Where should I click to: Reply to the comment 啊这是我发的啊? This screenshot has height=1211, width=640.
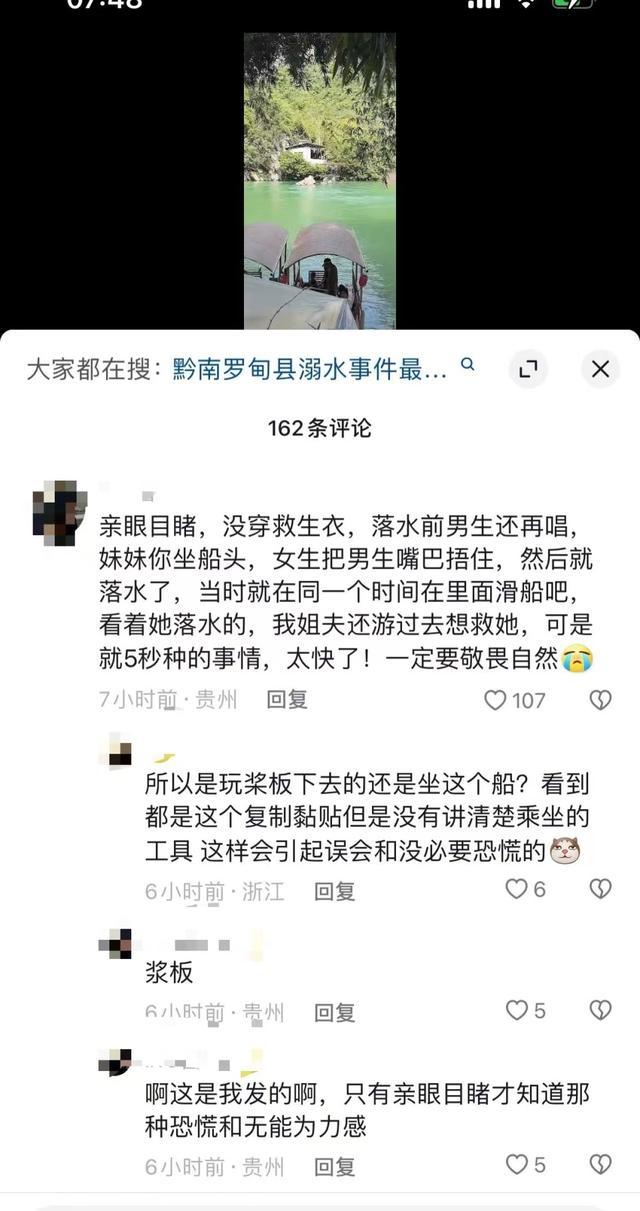click(334, 1167)
